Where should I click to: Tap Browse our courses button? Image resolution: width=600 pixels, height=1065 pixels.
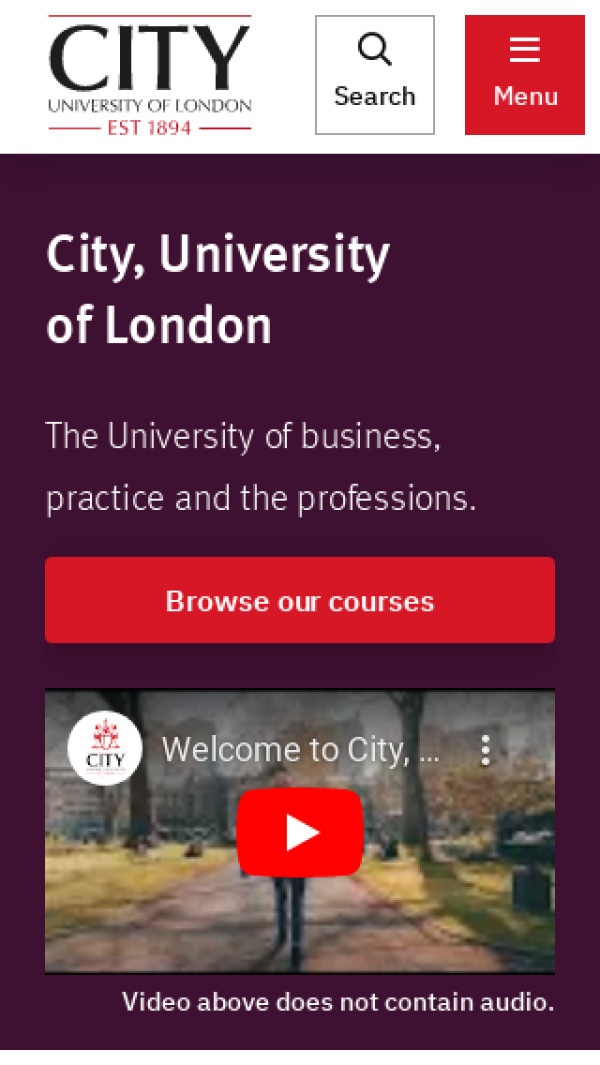pos(300,601)
